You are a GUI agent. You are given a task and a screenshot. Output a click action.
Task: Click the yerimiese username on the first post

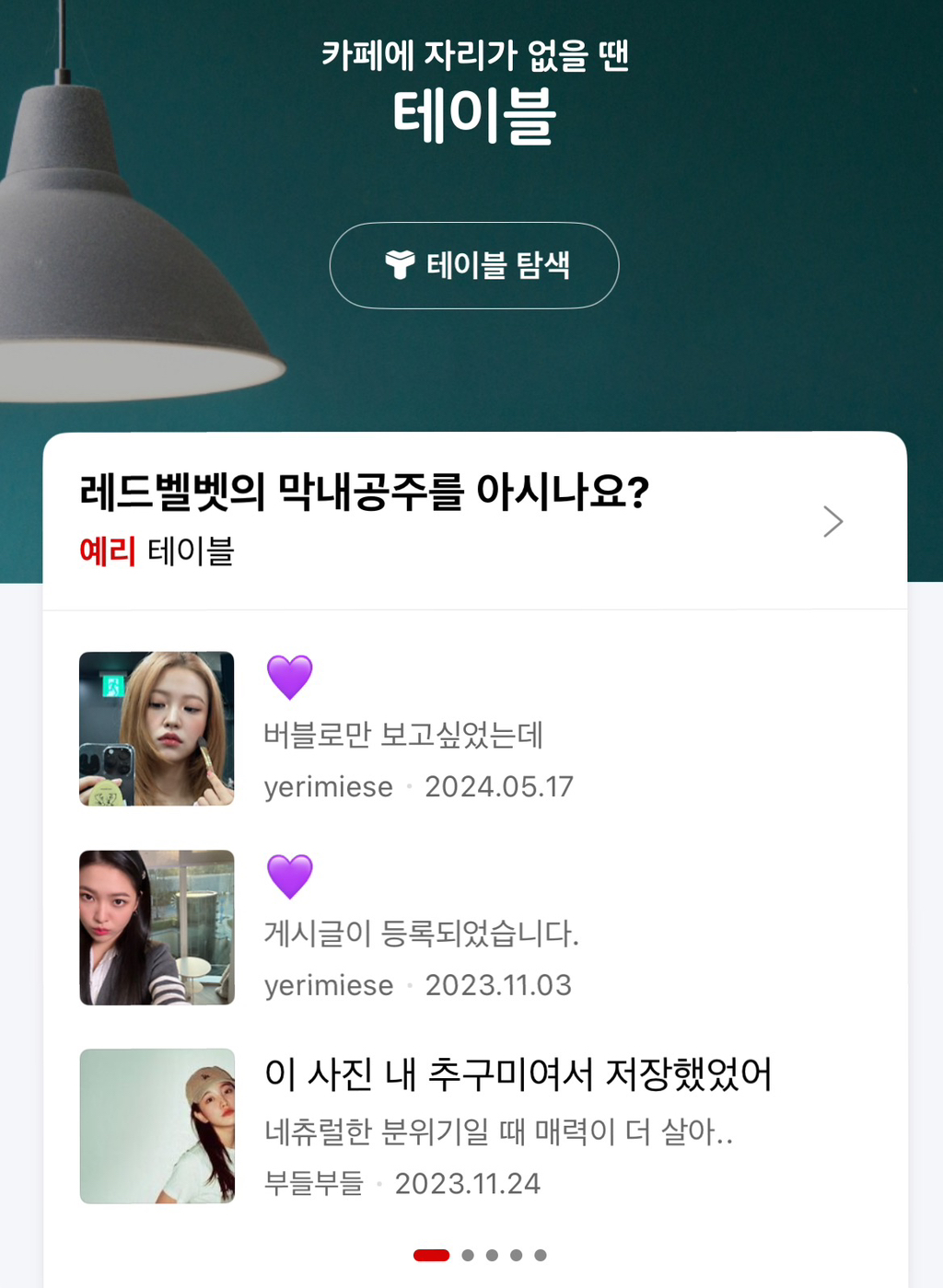[328, 787]
